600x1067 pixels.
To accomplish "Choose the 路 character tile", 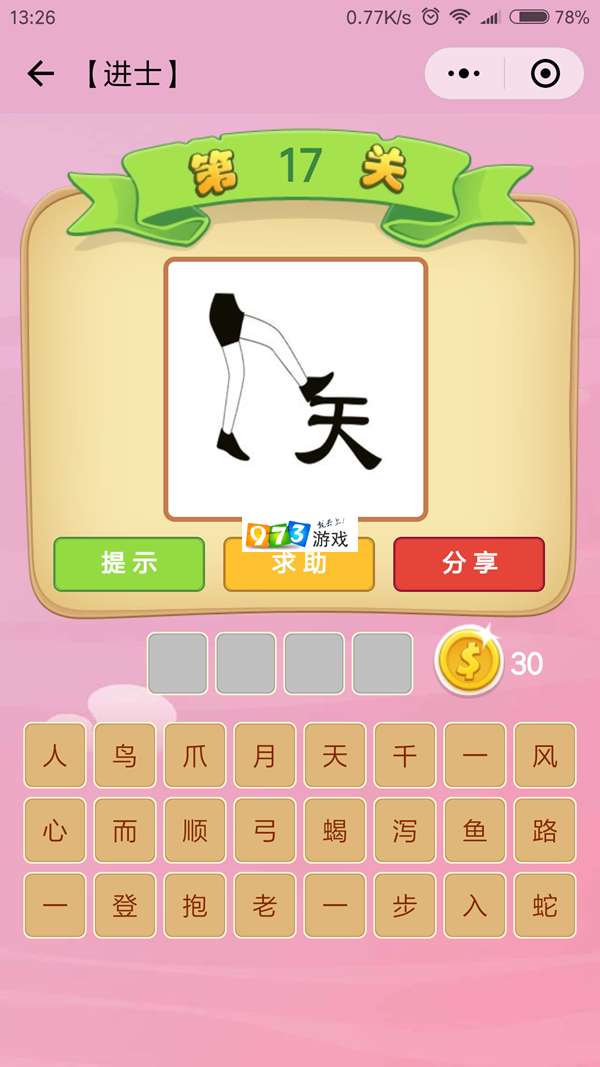I will tap(545, 830).
